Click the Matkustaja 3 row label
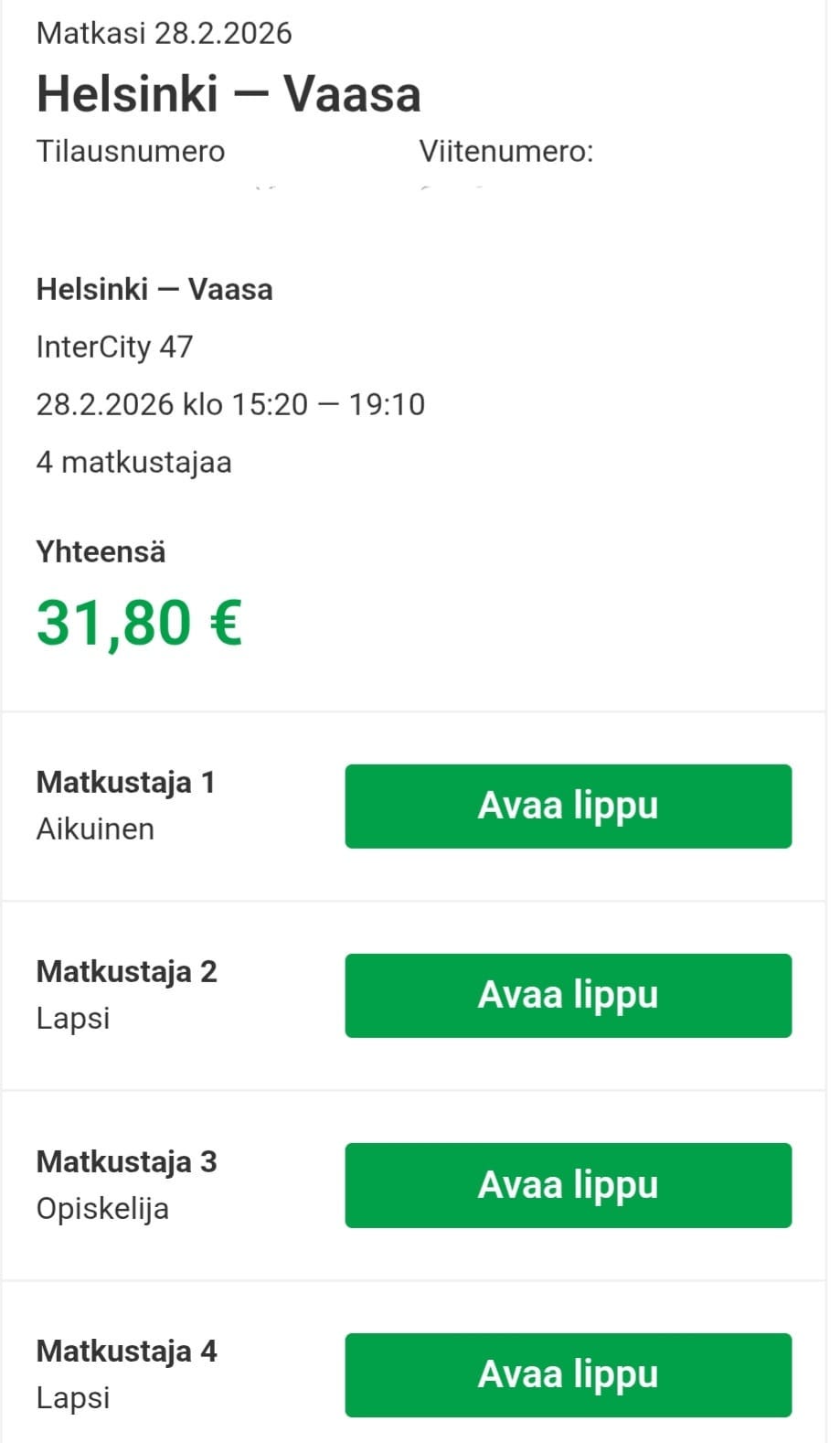 [127, 1160]
